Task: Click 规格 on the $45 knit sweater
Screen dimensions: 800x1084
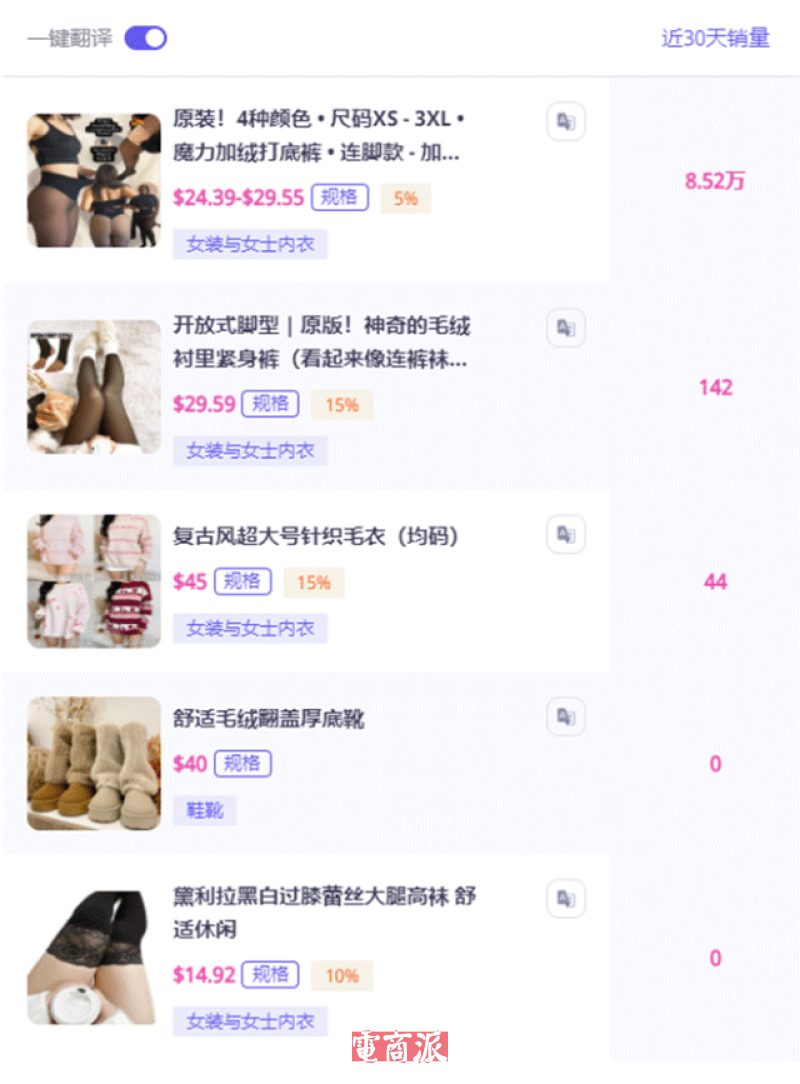Action: (242, 581)
